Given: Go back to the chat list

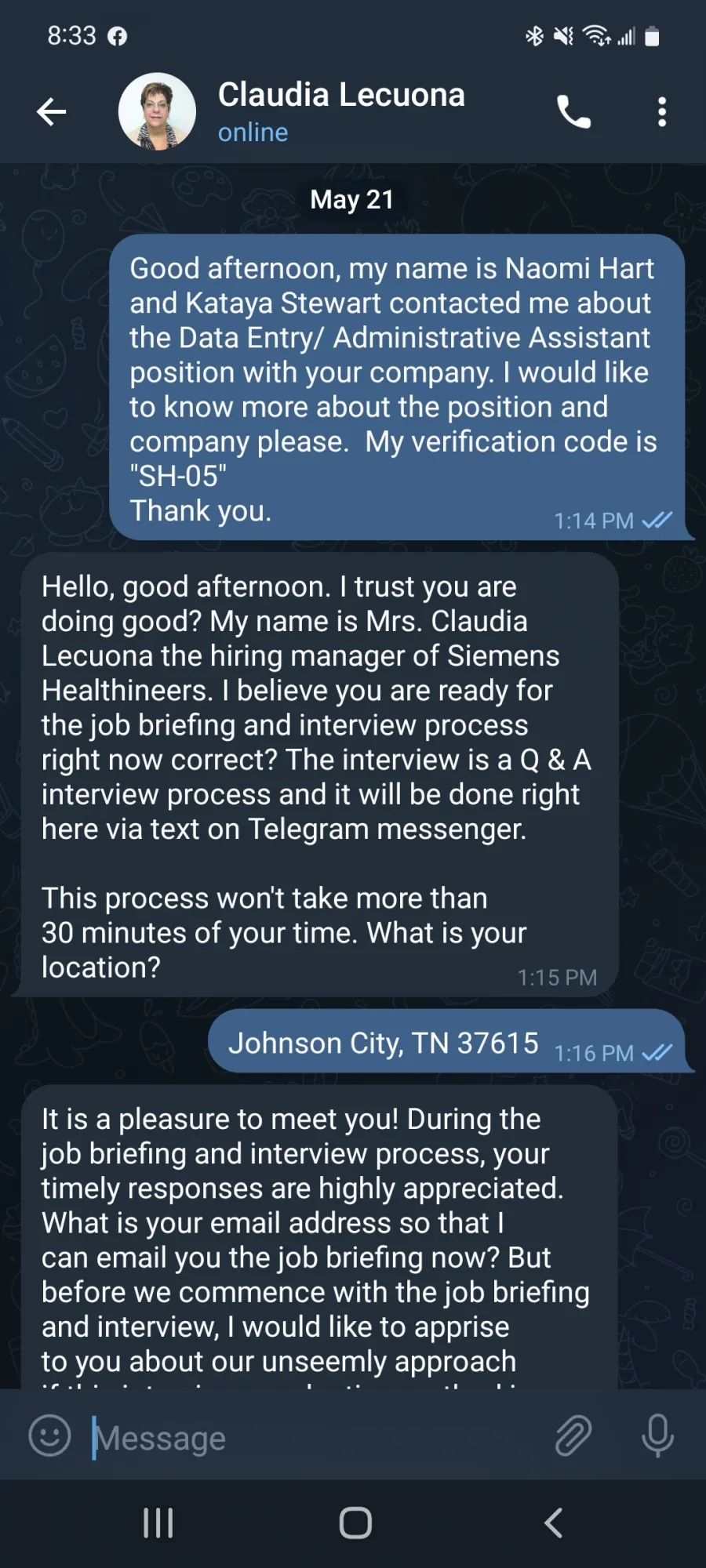Looking at the screenshot, I should point(52,111).
